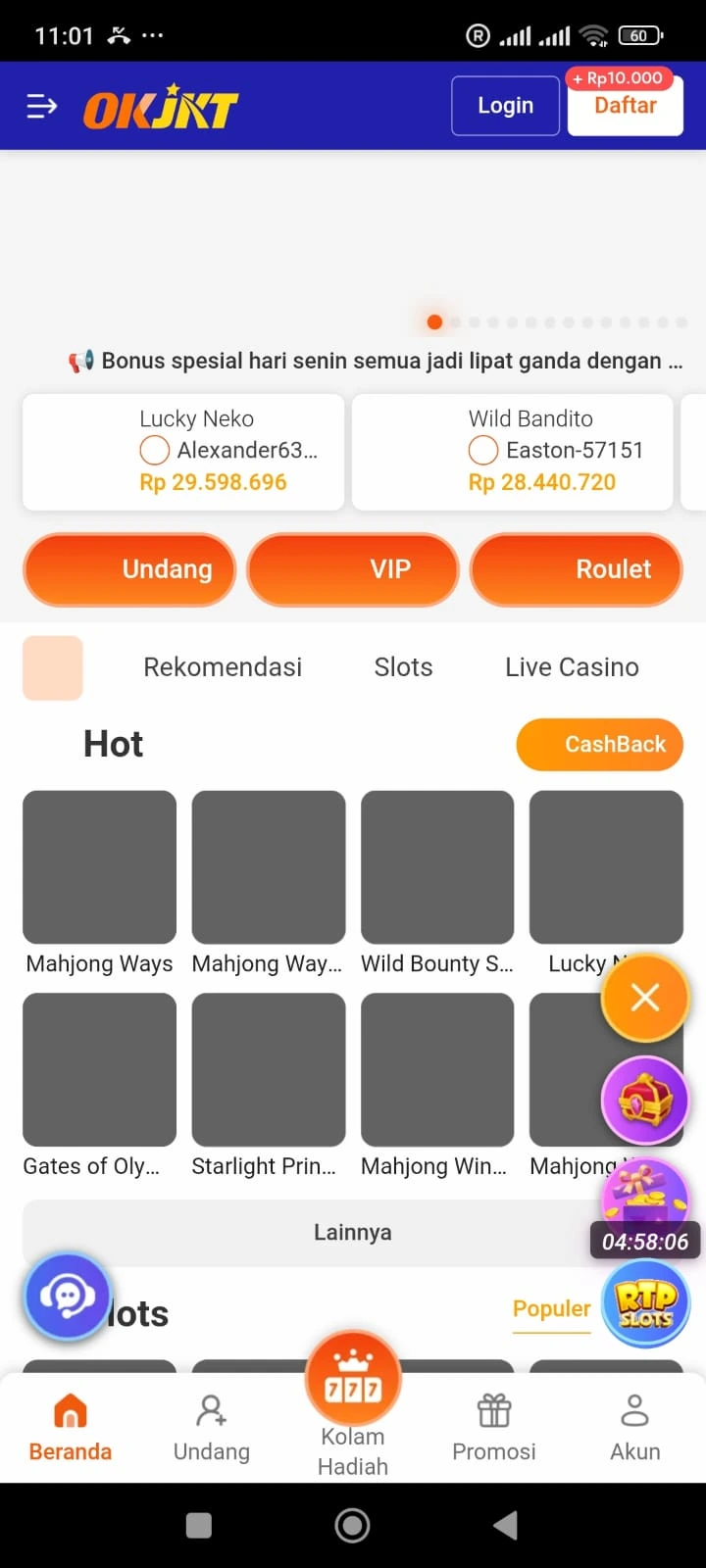Switch to the Slots tab
Screen dimensions: 706x1568
tap(403, 667)
